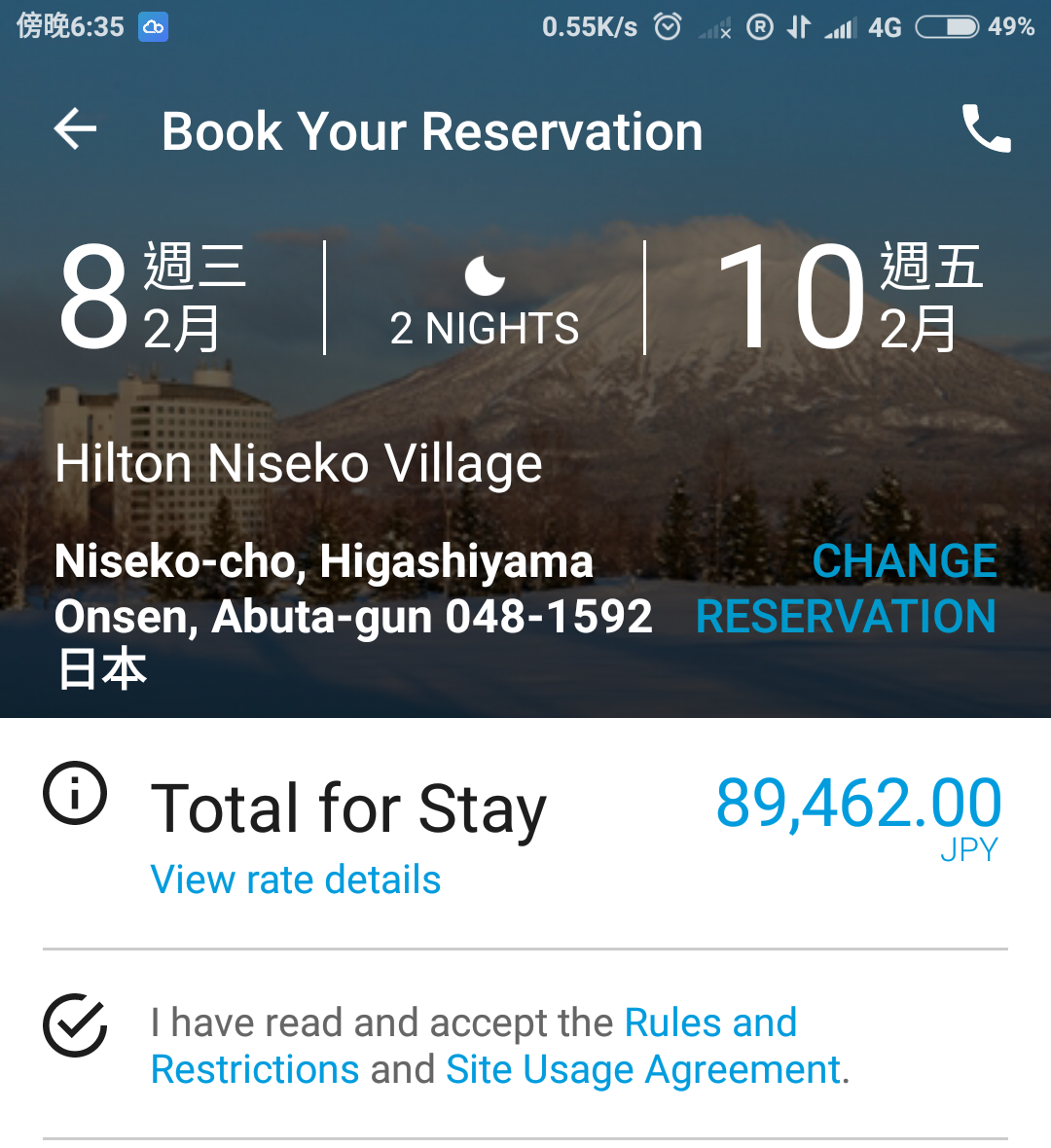Go back from Book Your Reservation

76,129
